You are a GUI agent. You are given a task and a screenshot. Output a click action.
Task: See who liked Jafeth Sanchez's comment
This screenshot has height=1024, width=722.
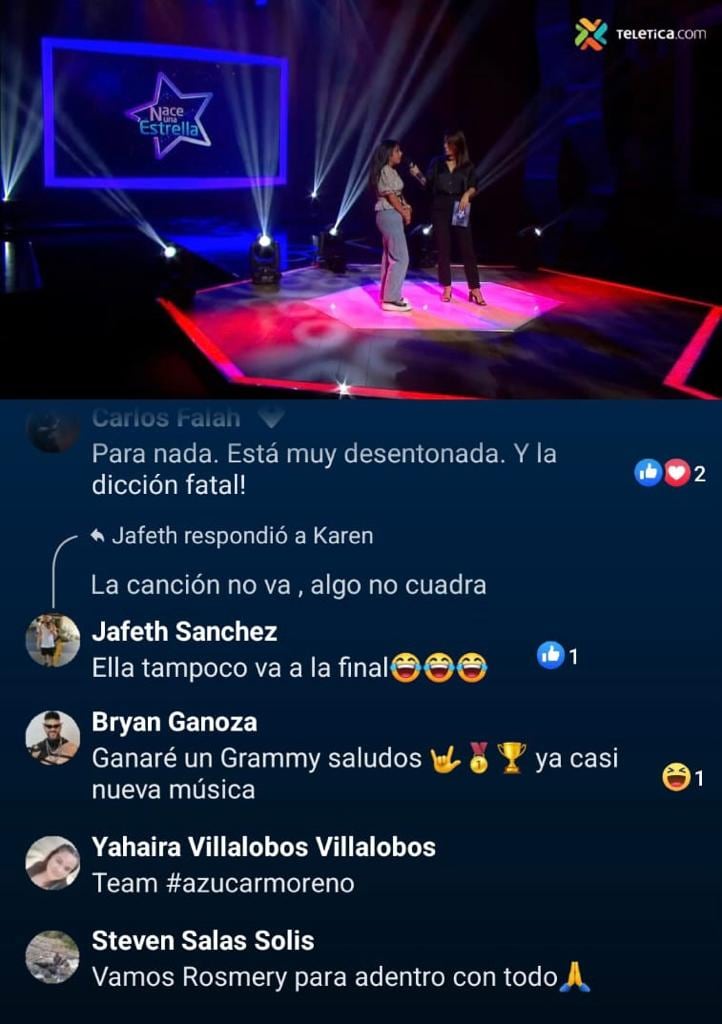pos(556,656)
